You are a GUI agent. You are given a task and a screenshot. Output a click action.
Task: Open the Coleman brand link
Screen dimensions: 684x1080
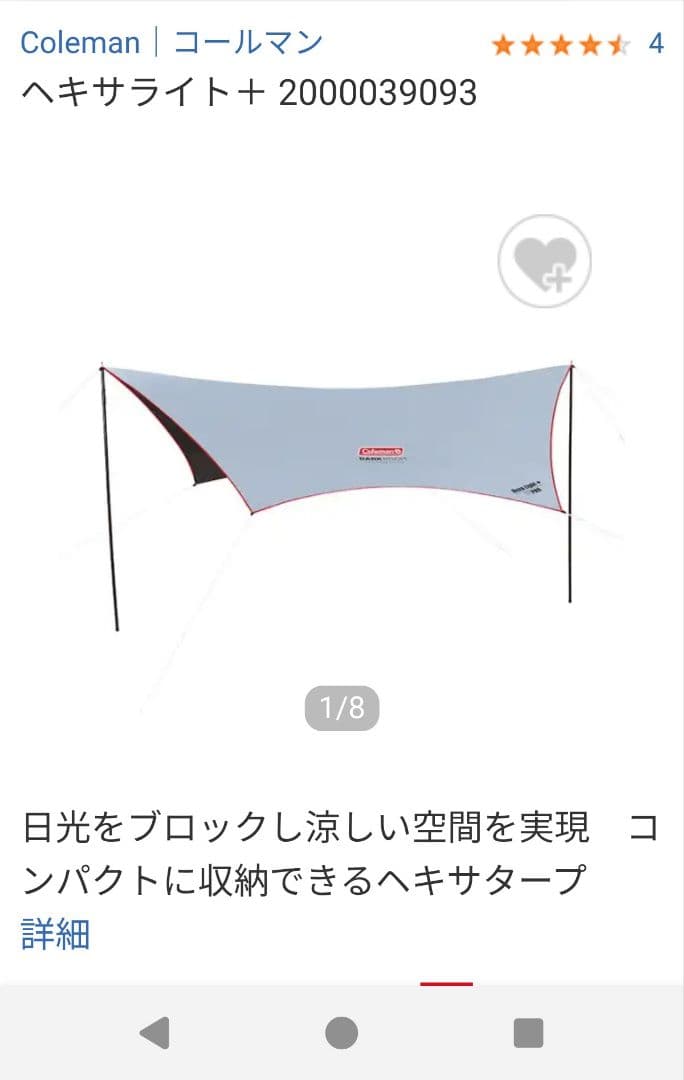point(80,43)
